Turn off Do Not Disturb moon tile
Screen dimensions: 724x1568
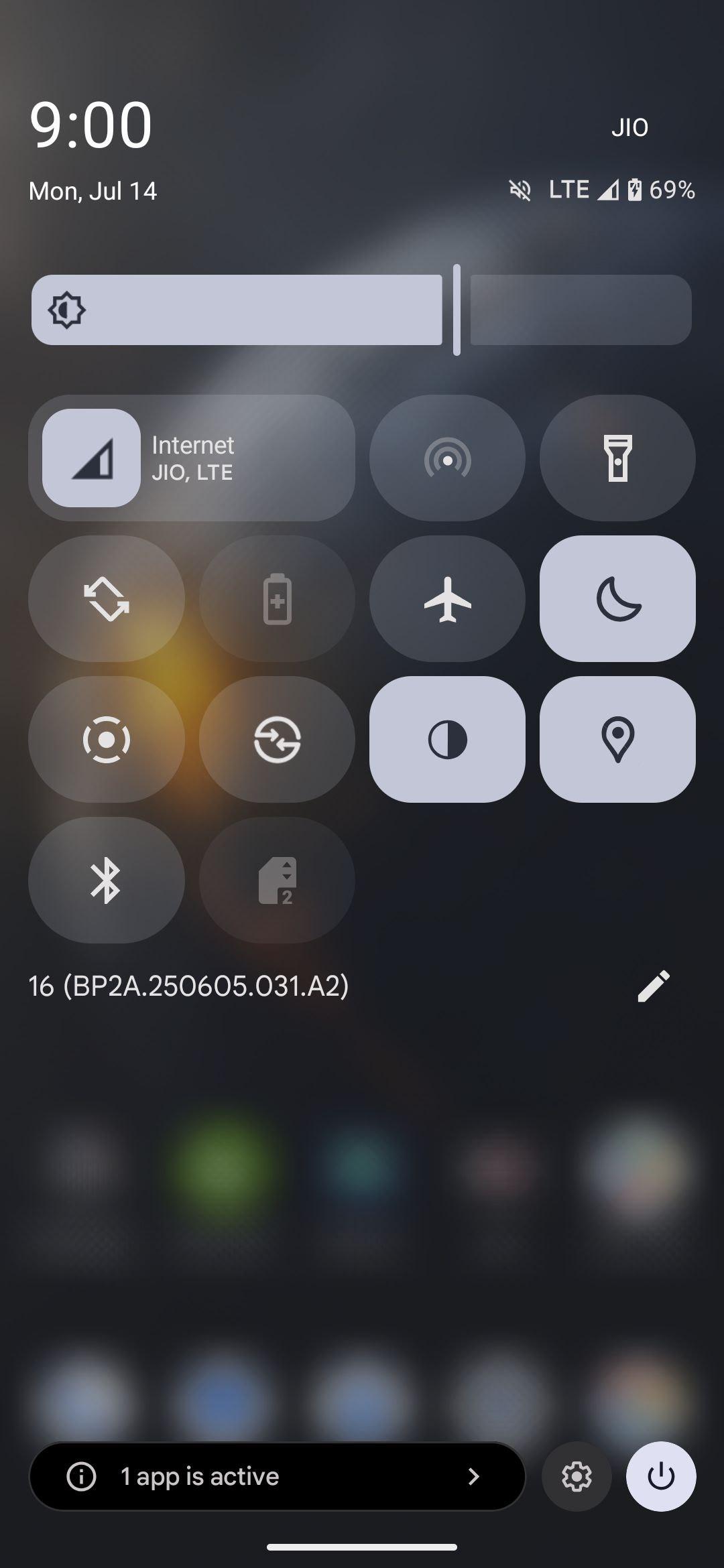(x=617, y=599)
